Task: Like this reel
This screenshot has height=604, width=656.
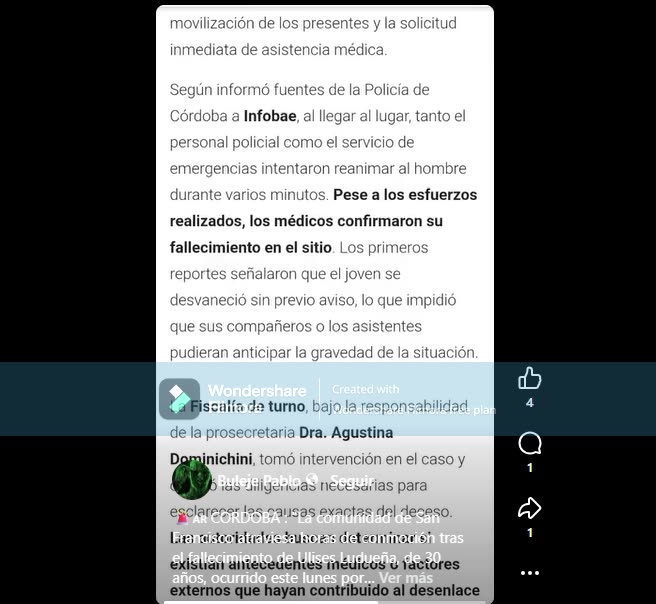Action: click(x=529, y=378)
